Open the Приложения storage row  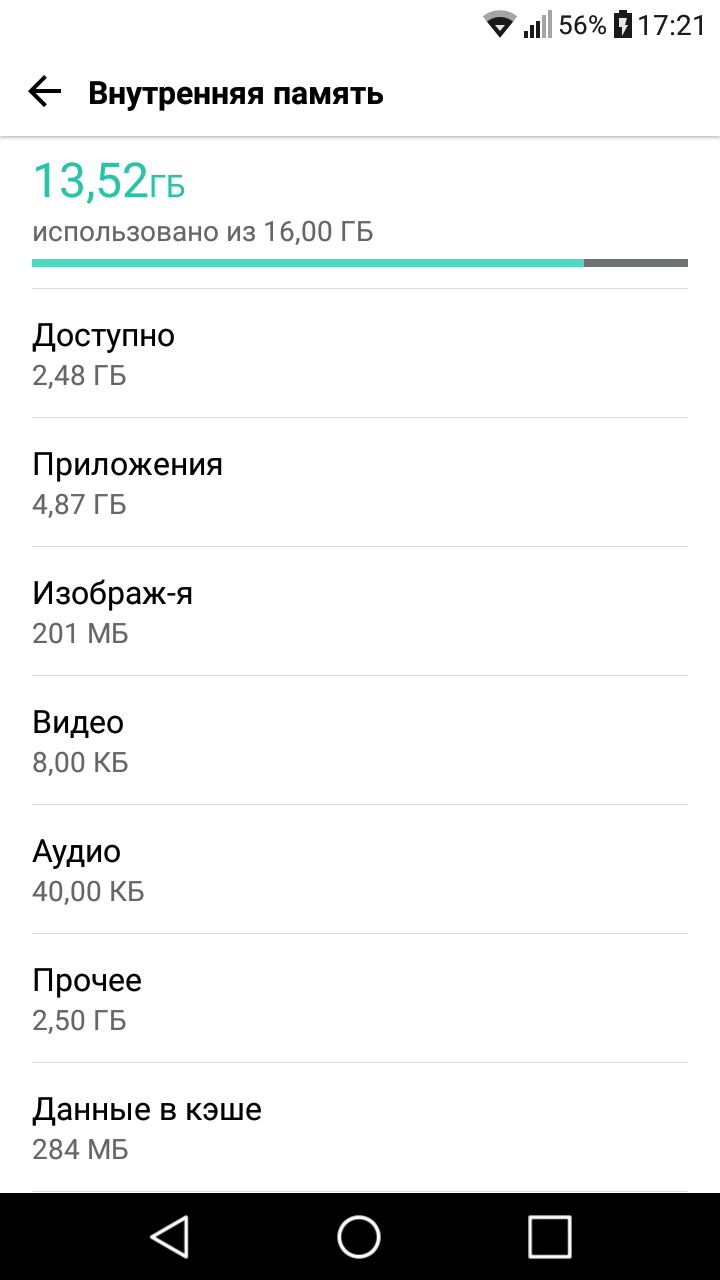click(x=360, y=483)
